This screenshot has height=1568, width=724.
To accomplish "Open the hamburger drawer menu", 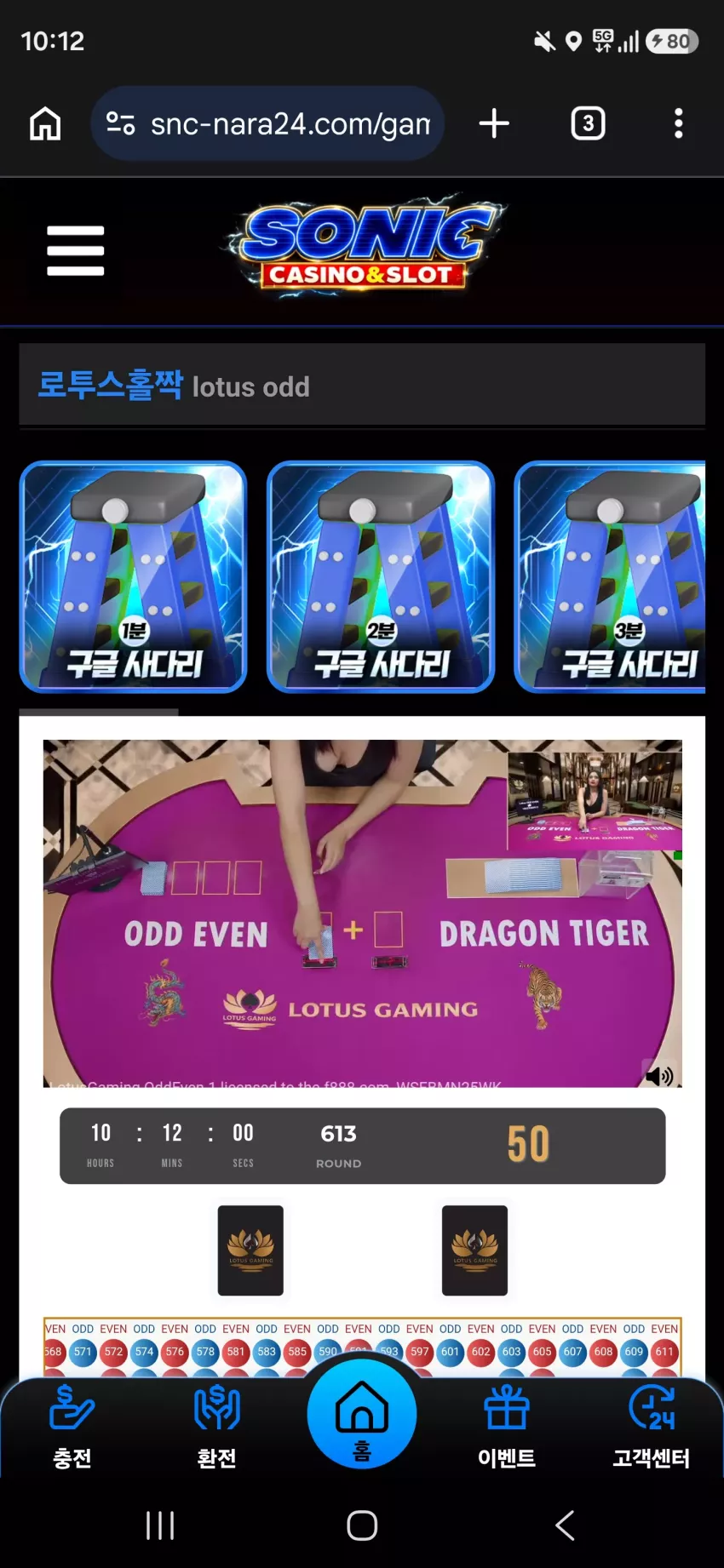I will [x=76, y=251].
